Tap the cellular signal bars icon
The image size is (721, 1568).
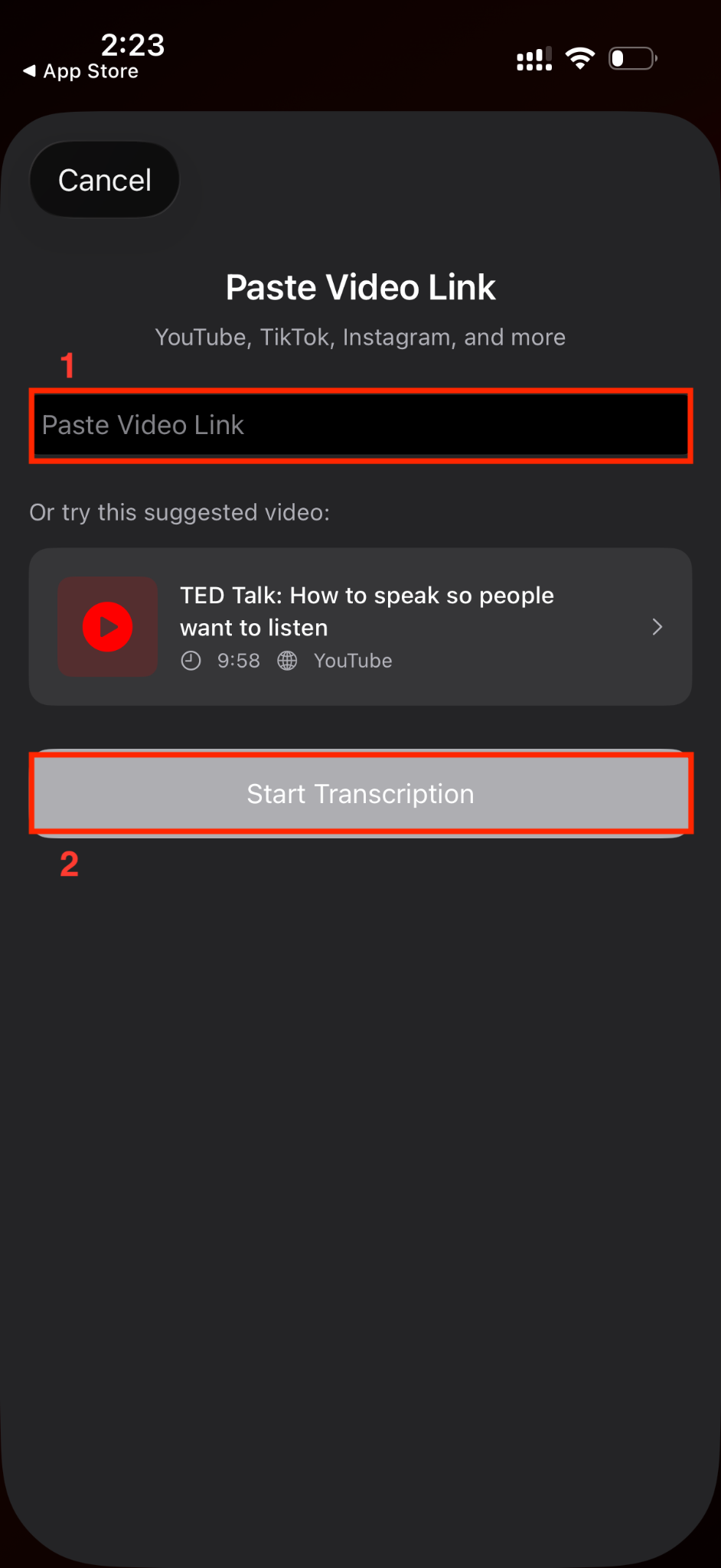coord(533,58)
